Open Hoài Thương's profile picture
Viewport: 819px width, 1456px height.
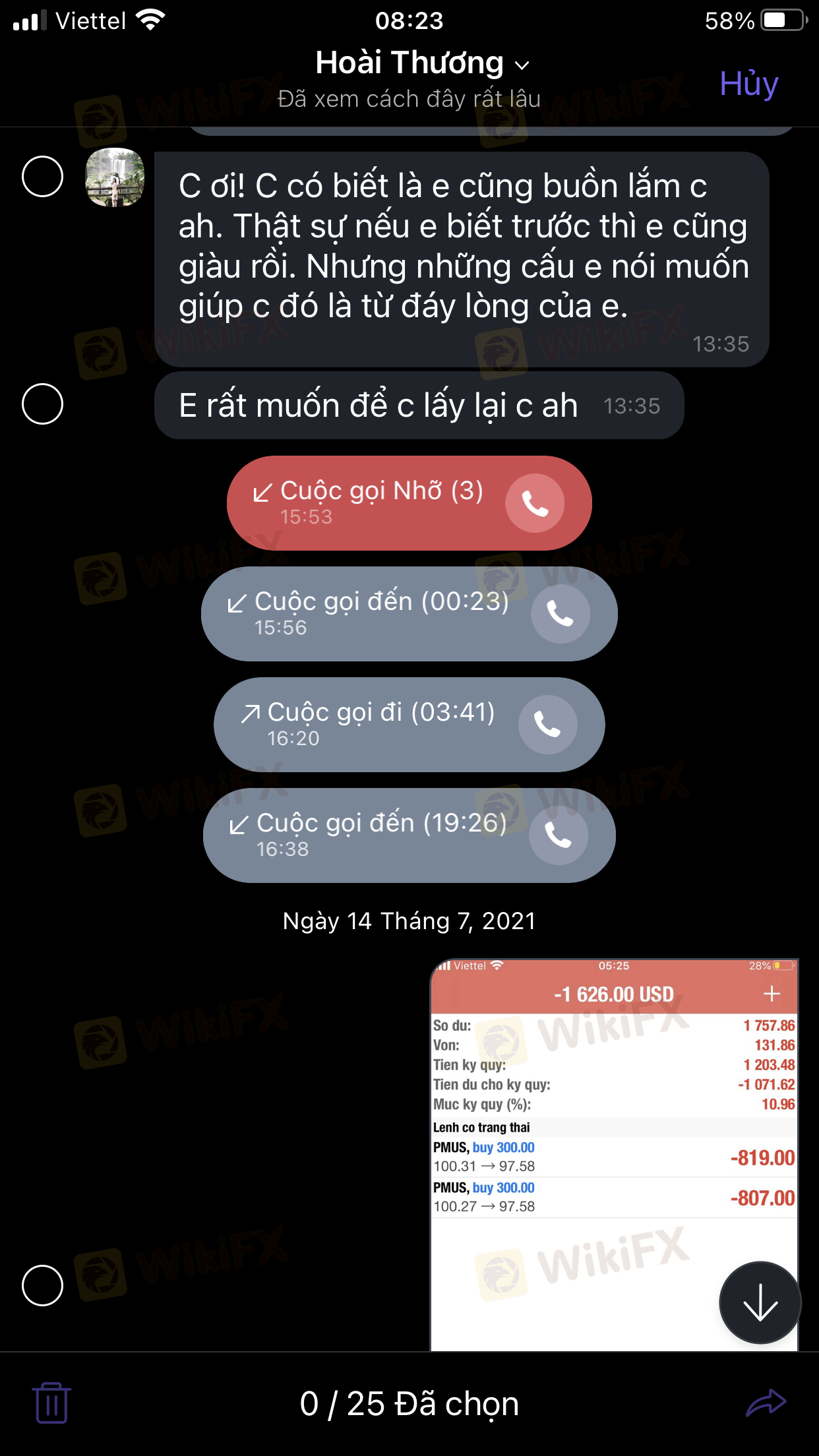[115, 178]
